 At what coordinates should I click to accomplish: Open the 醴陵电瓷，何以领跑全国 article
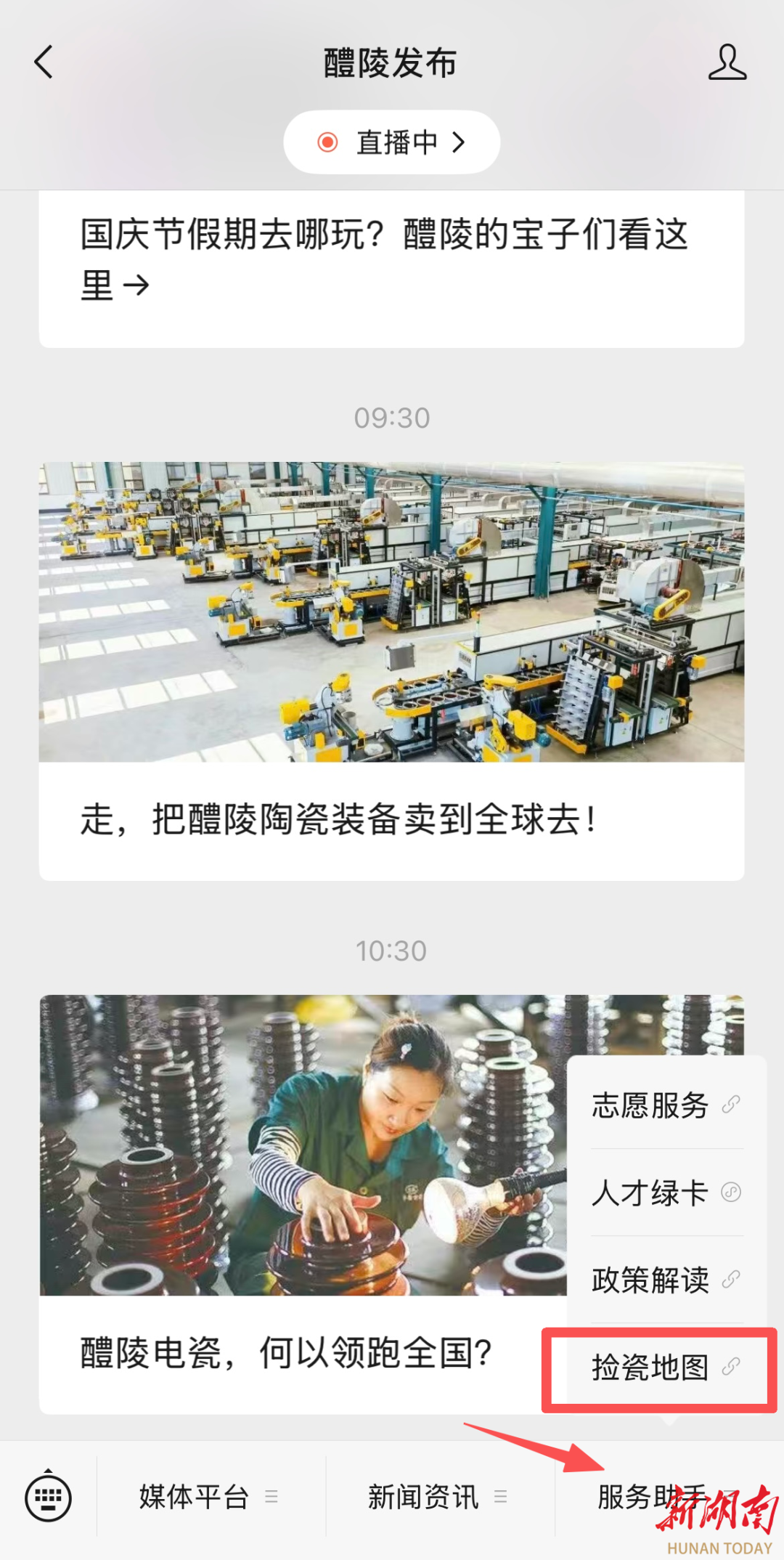point(290,1206)
